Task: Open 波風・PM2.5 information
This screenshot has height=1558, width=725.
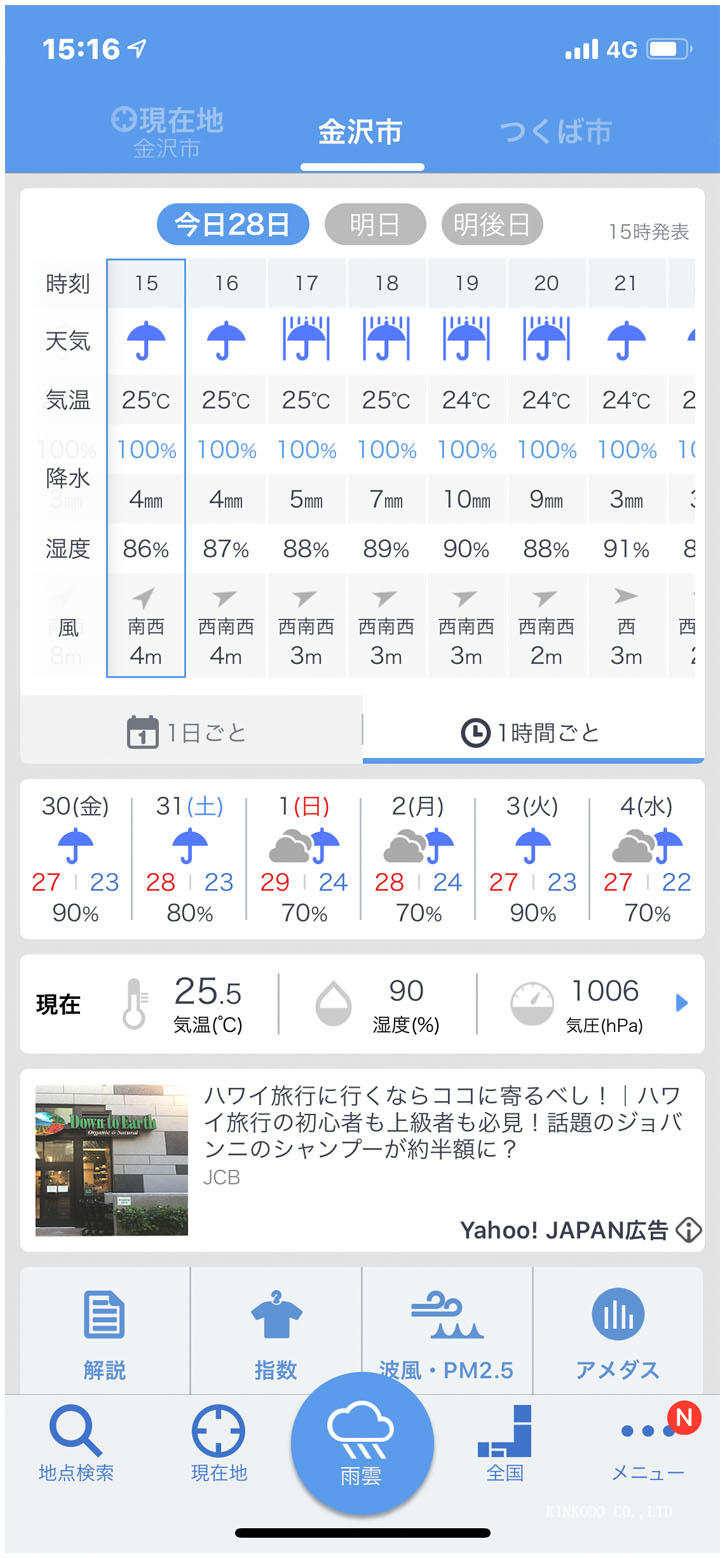Action: [446, 1333]
